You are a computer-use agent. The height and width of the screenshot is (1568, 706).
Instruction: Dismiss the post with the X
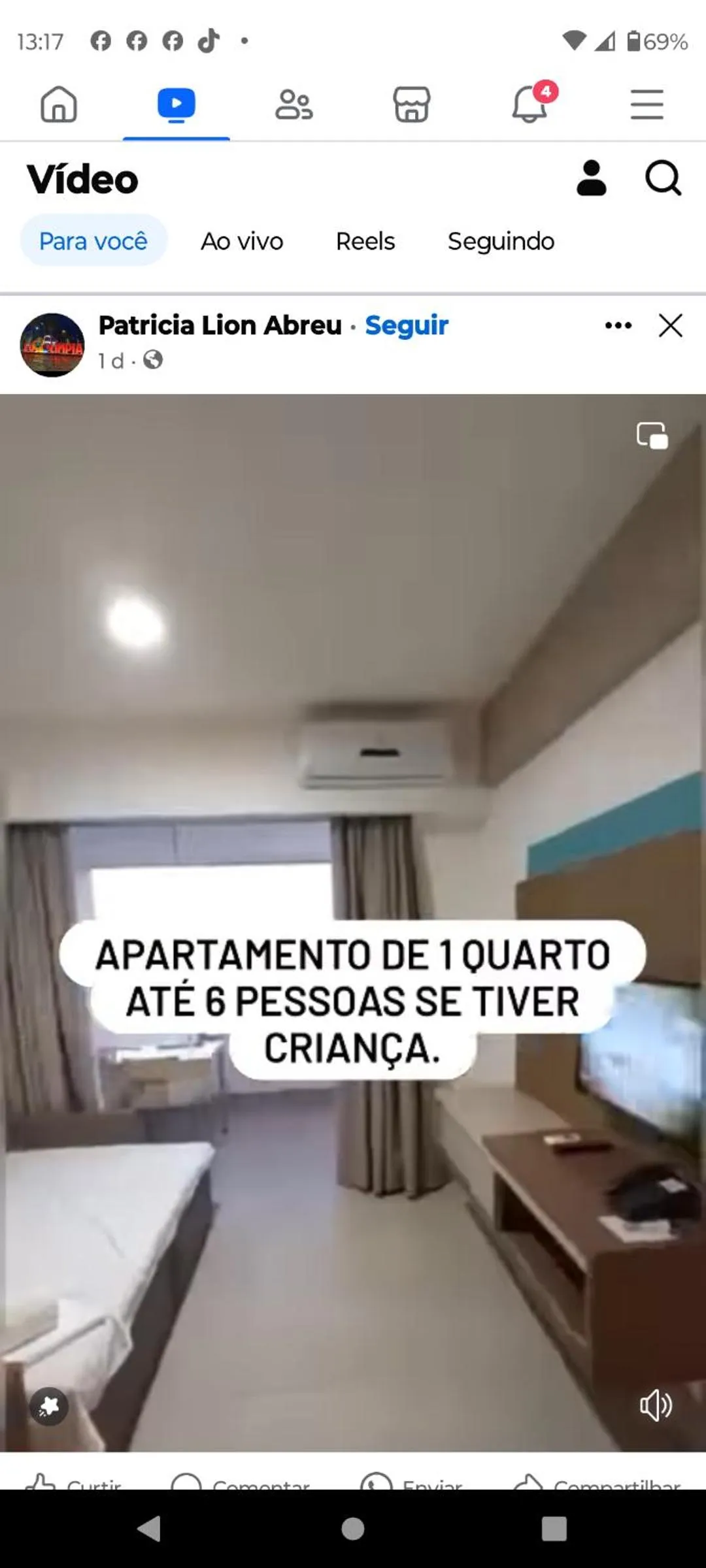pos(671,325)
